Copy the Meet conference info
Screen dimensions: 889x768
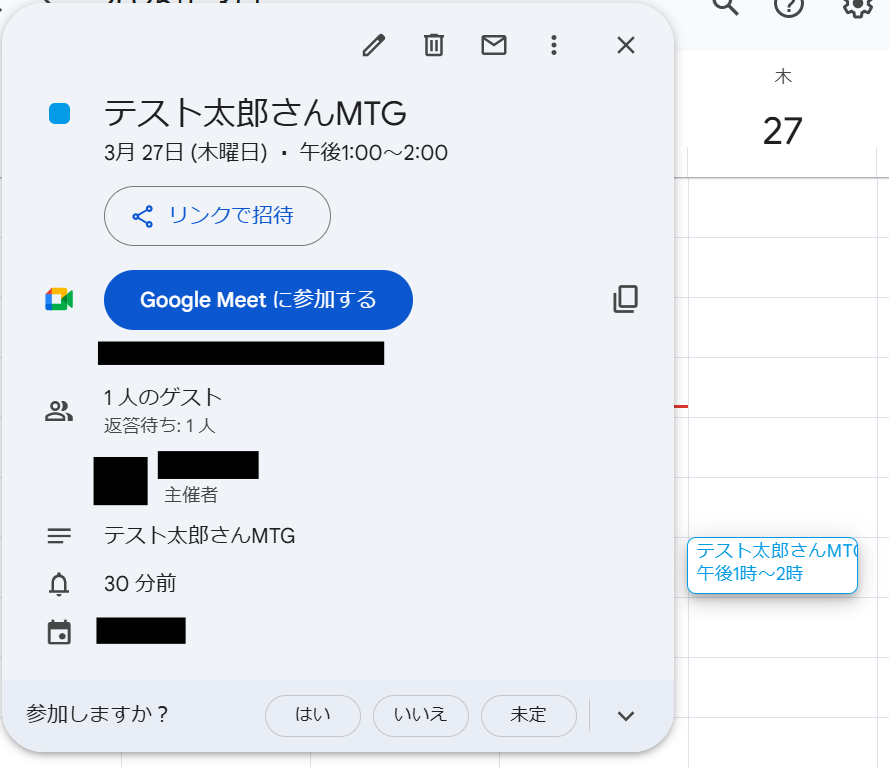(x=626, y=299)
